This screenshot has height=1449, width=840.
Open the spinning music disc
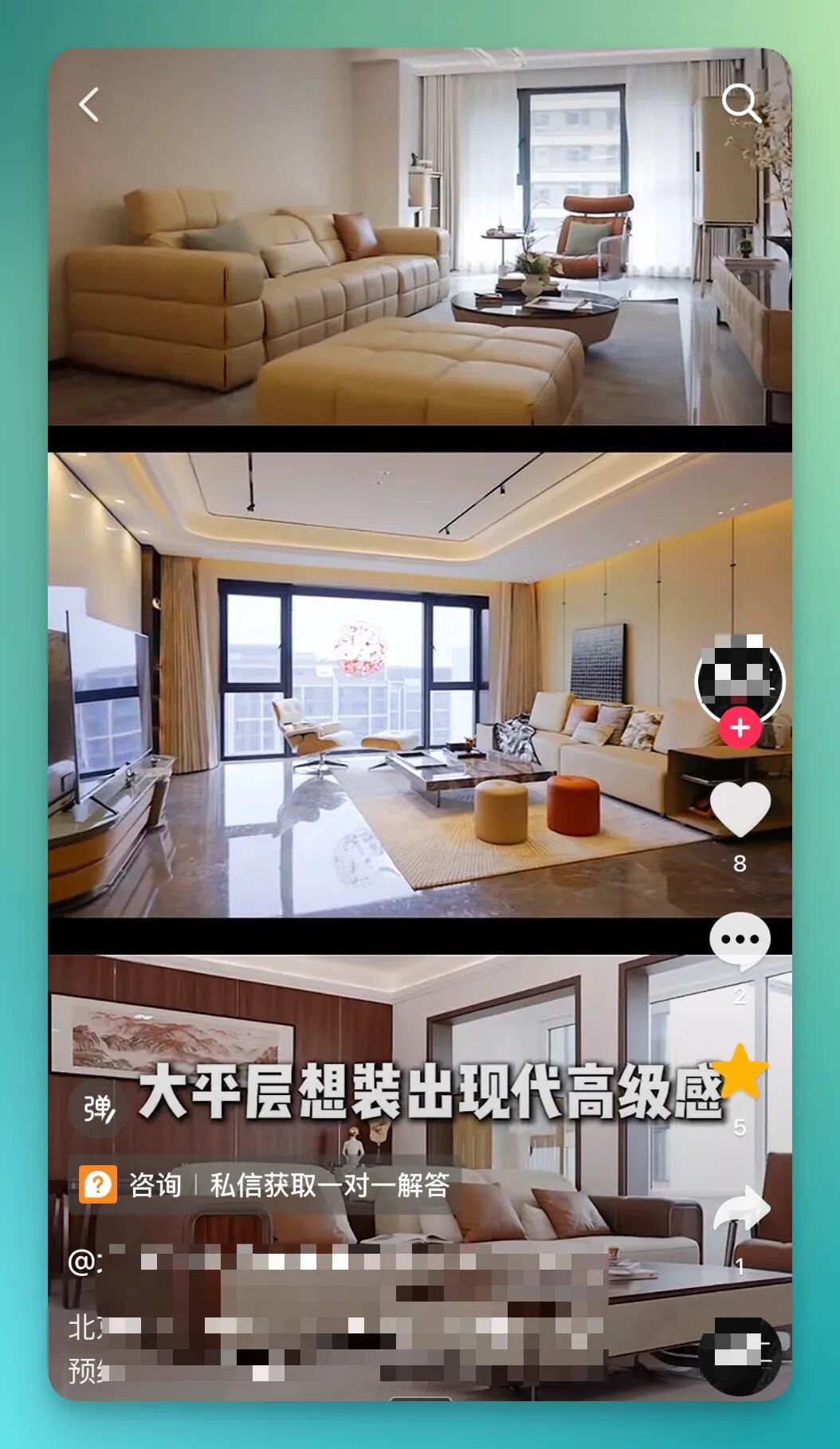tap(739, 1356)
